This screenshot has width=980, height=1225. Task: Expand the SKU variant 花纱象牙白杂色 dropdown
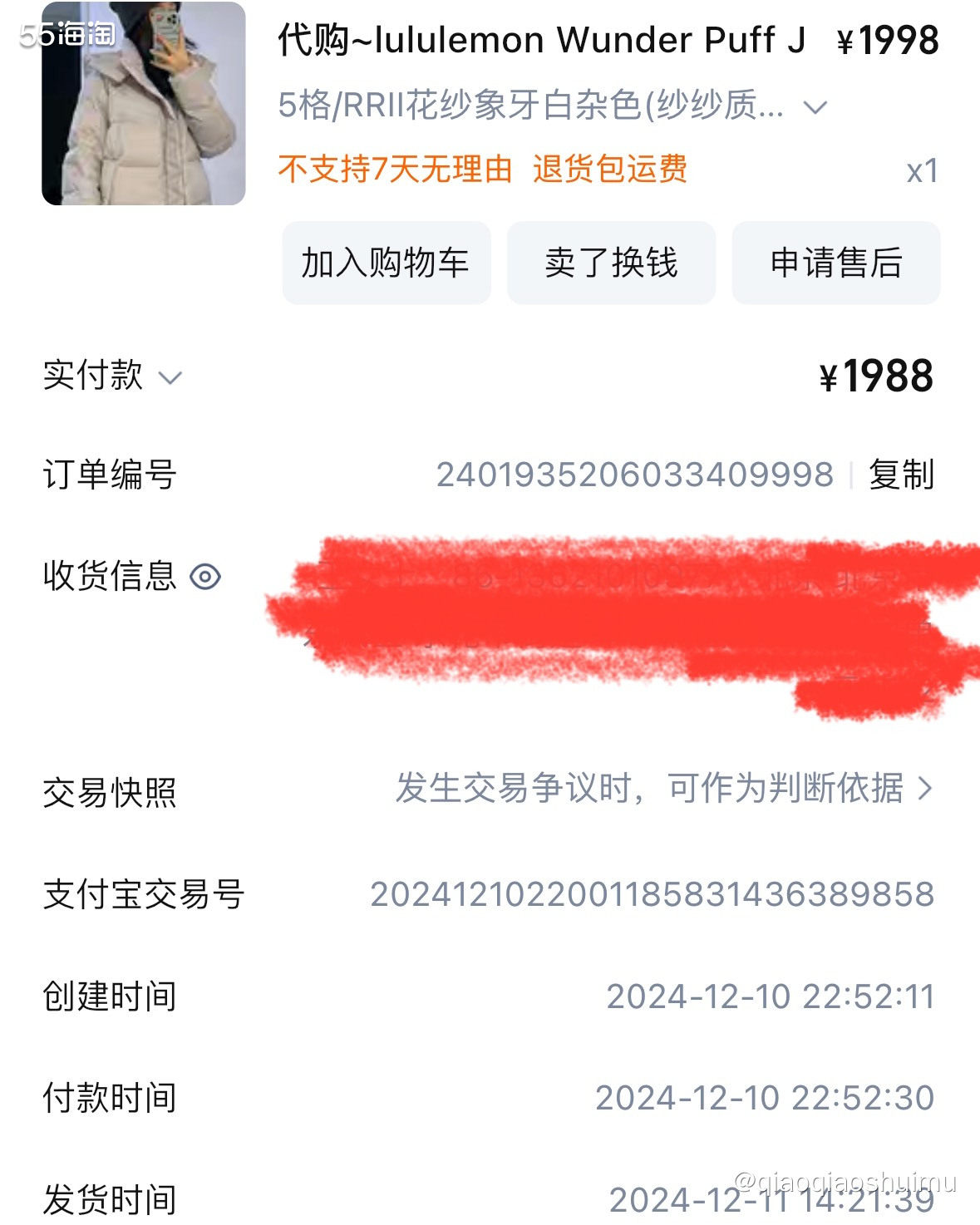(816, 106)
